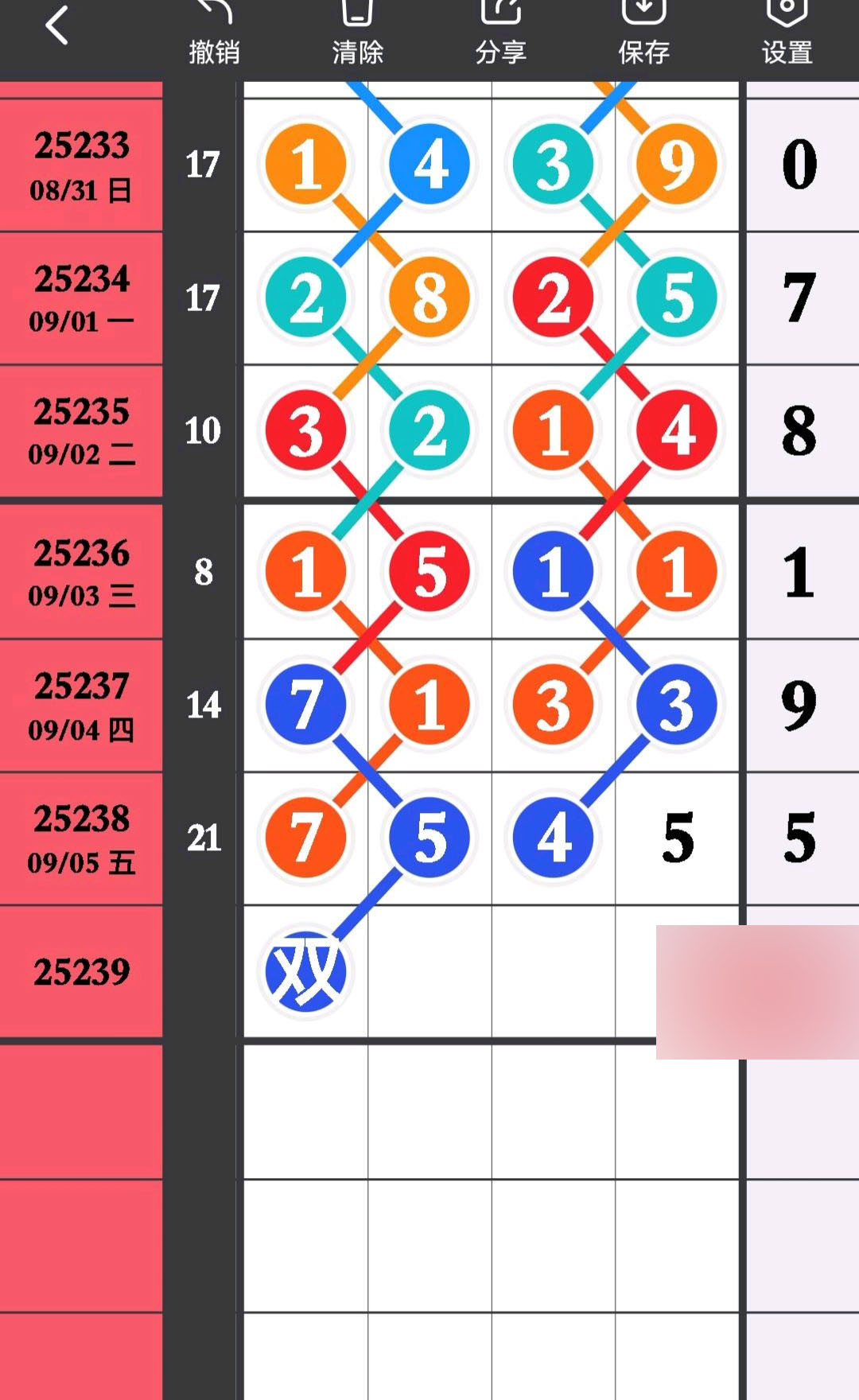Viewport: 859px width, 1400px height.
Task: Tap the plain 5 in row 25238
Action: 678,838
